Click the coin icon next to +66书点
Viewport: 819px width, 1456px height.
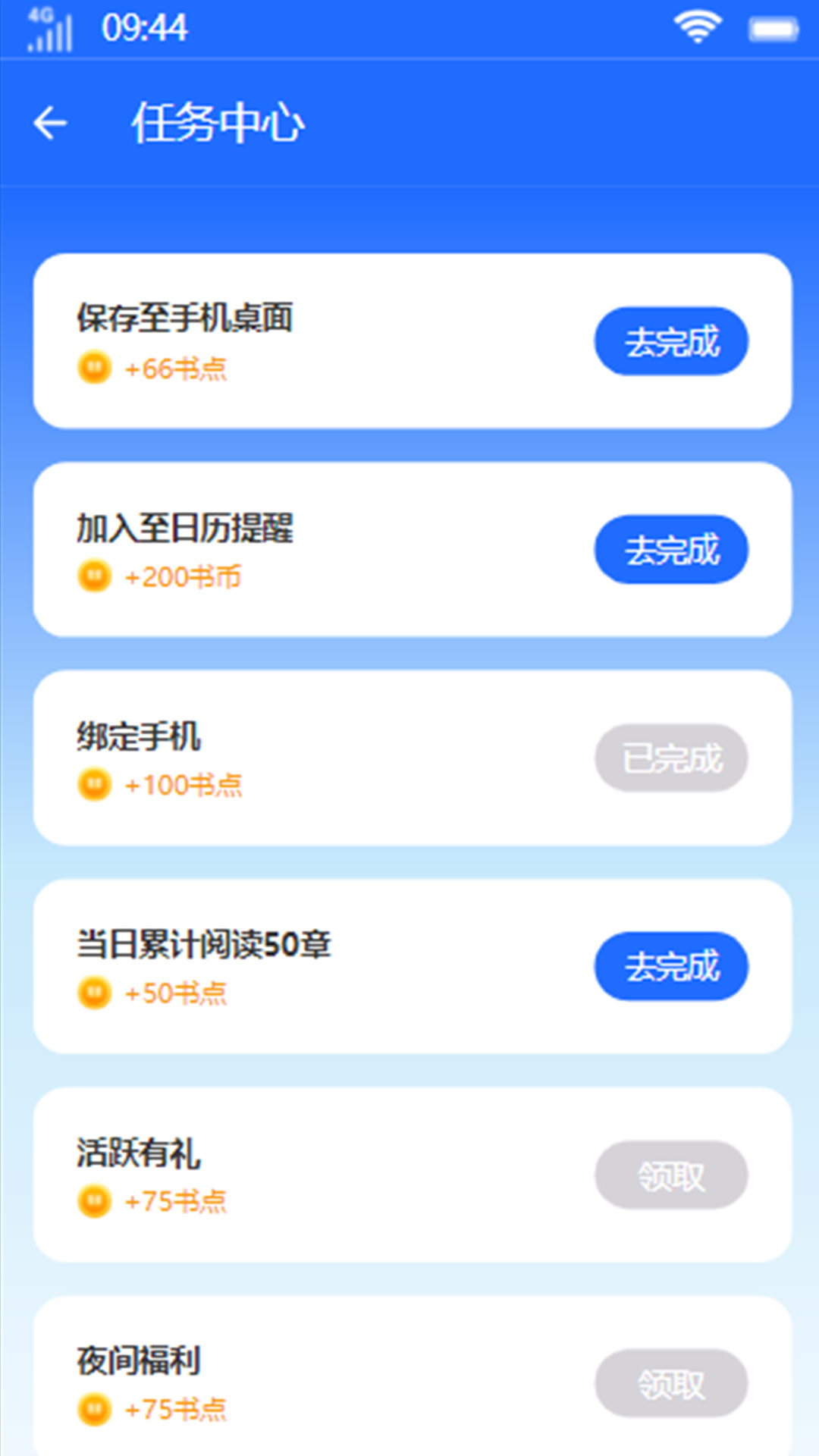click(x=93, y=369)
